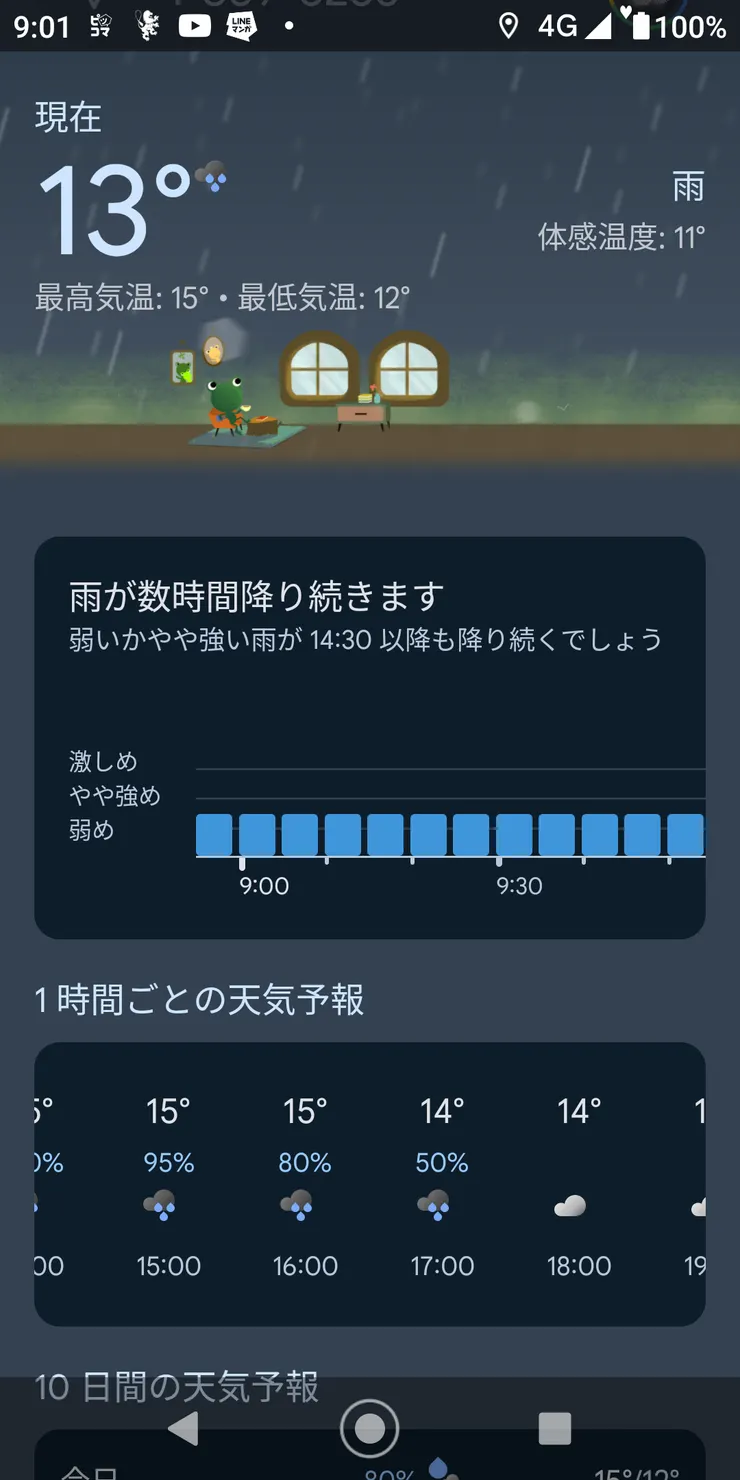Viewport: 740px width, 1480px height.
Task: Tap the rain icon above 16:00
Action: click(304, 1207)
